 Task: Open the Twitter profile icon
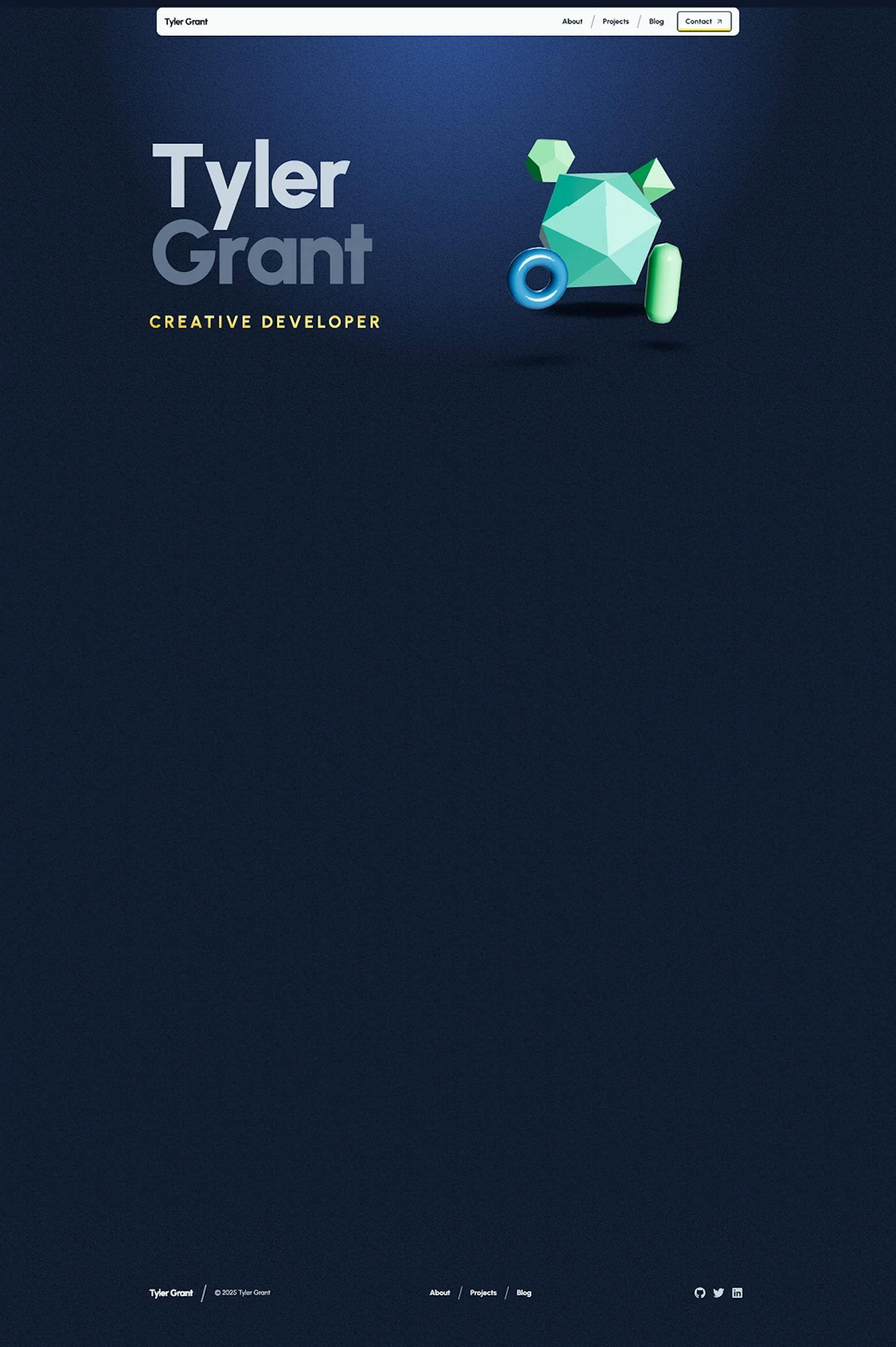(x=718, y=1293)
